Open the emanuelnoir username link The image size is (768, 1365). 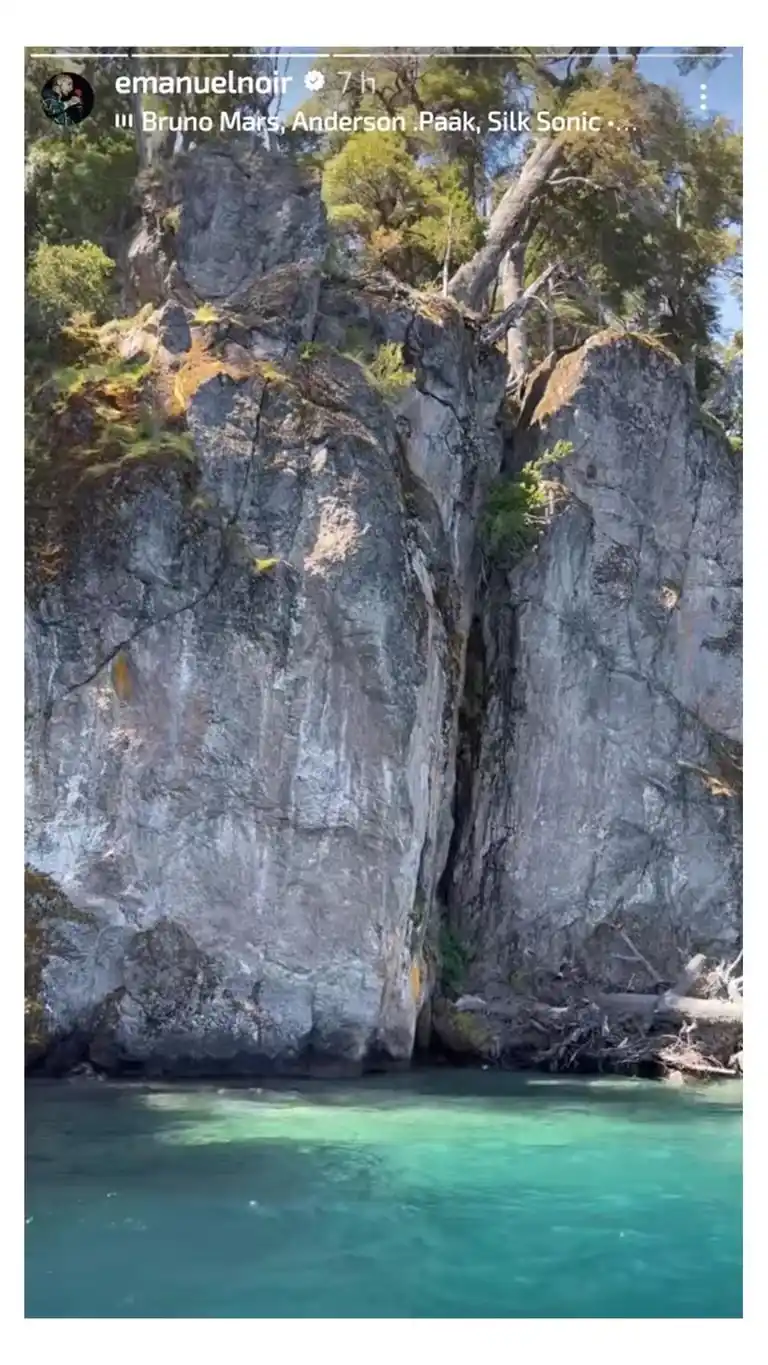203,83
